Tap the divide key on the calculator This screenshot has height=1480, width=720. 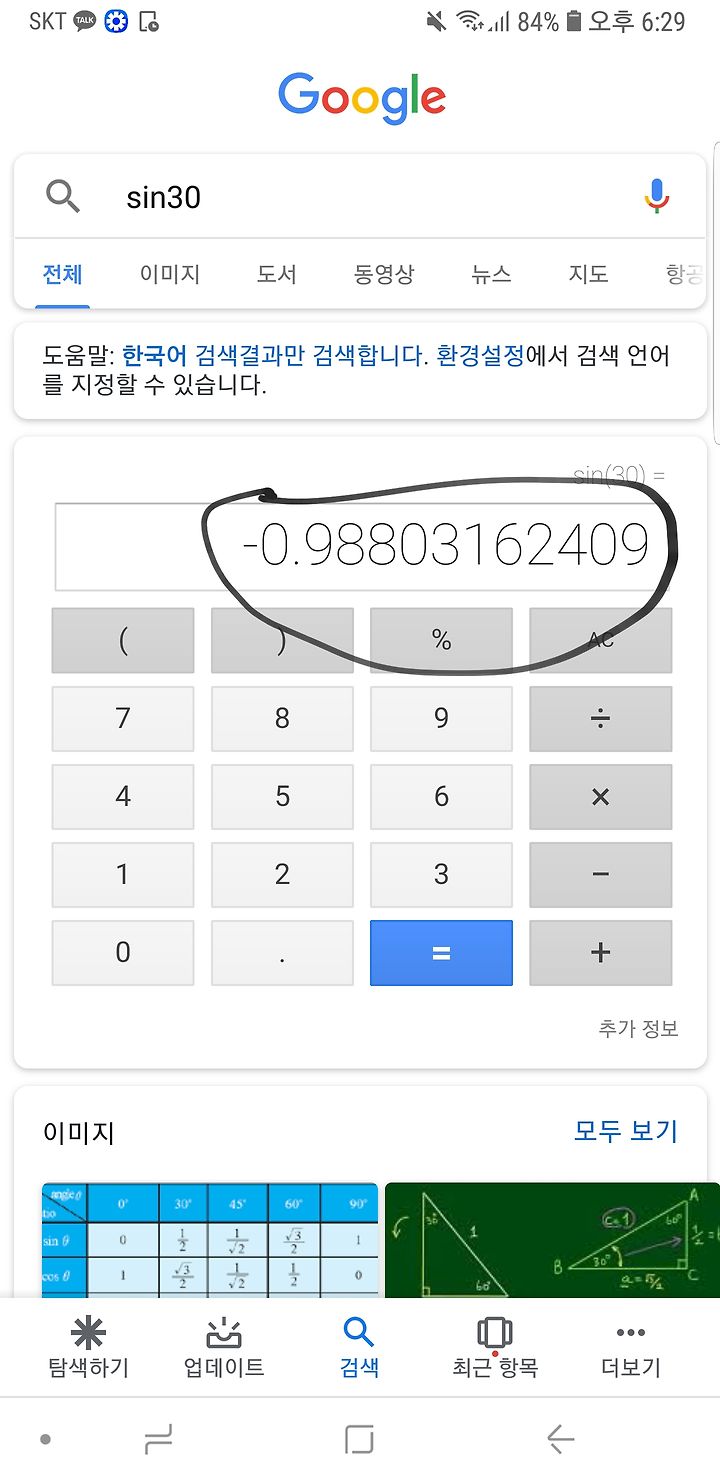(600, 718)
